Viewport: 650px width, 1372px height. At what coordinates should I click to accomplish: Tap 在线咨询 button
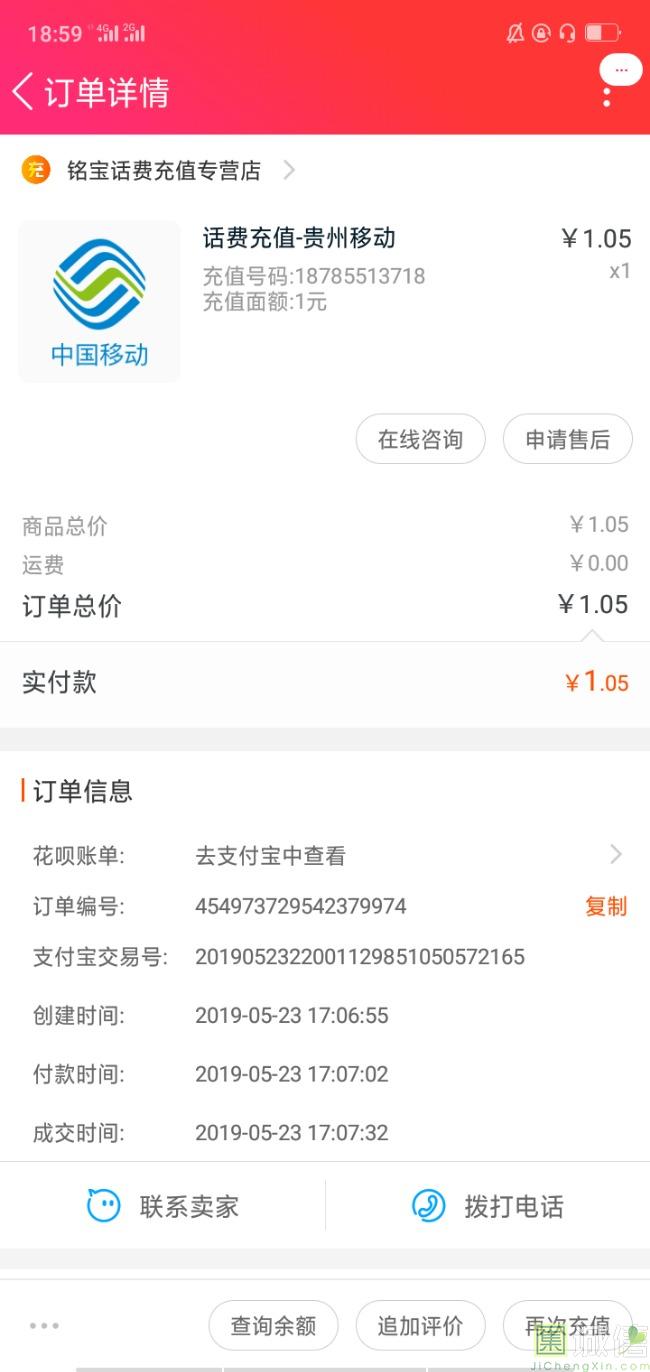(420, 440)
